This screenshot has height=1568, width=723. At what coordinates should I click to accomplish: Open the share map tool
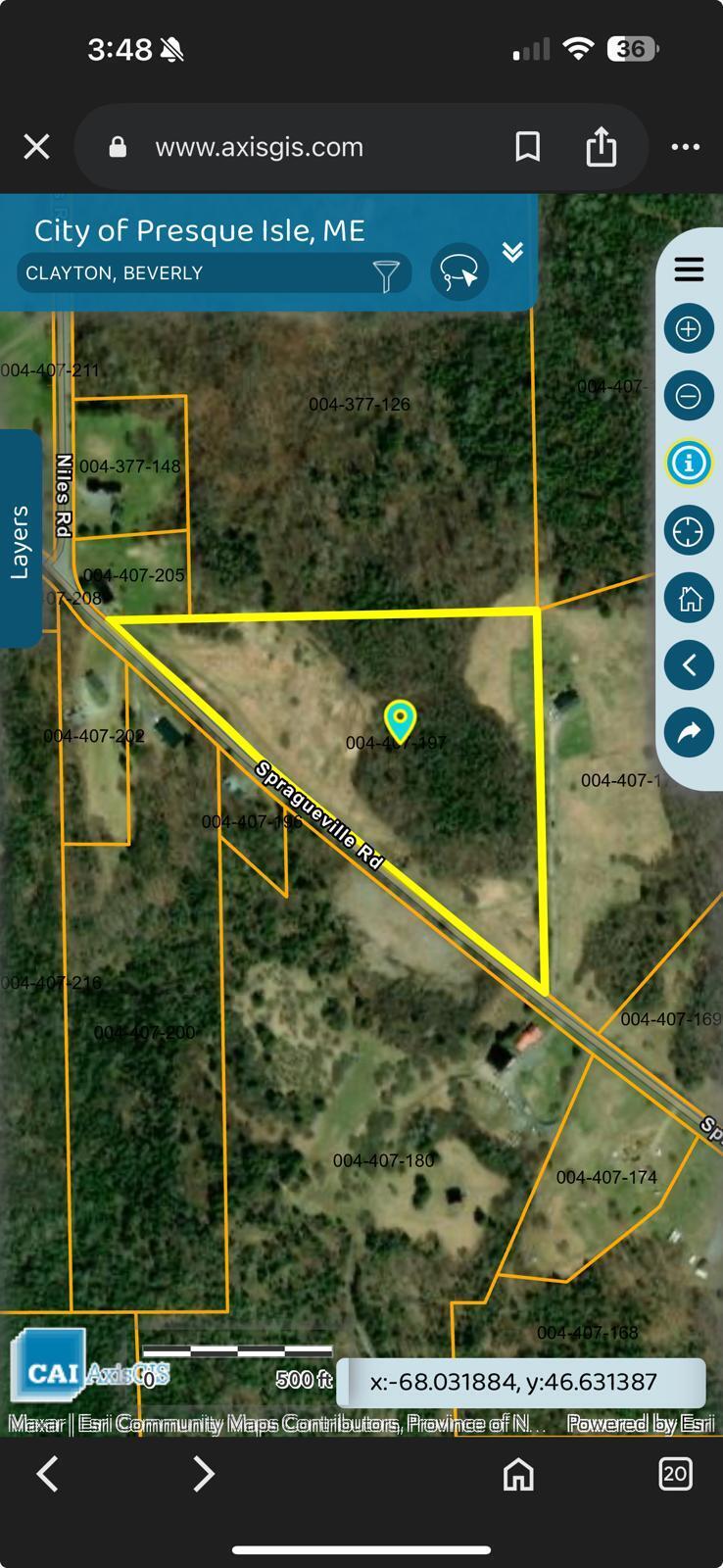tap(689, 732)
